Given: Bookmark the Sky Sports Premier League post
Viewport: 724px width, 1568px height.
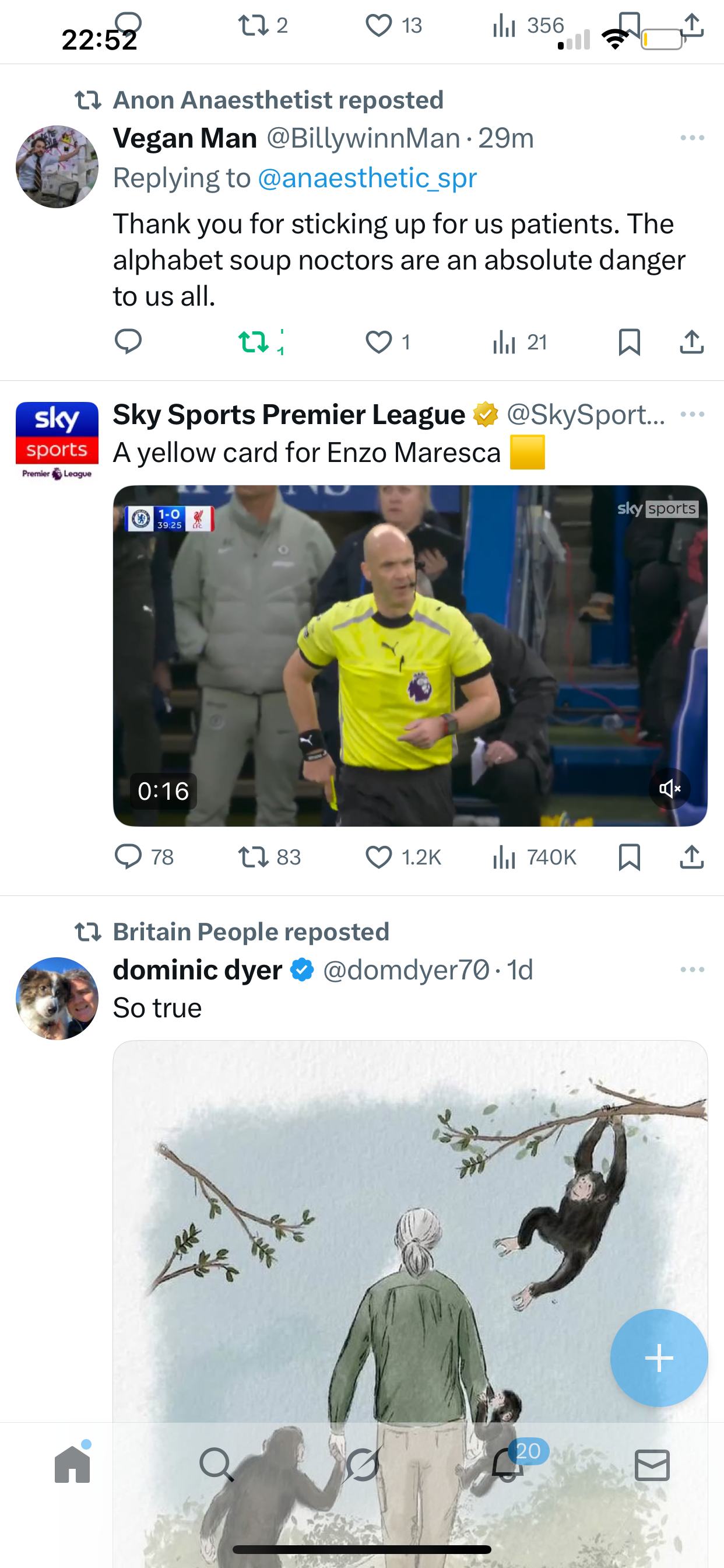Looking at the screenshot, I should pyautogui.click(x=629, y=856).
